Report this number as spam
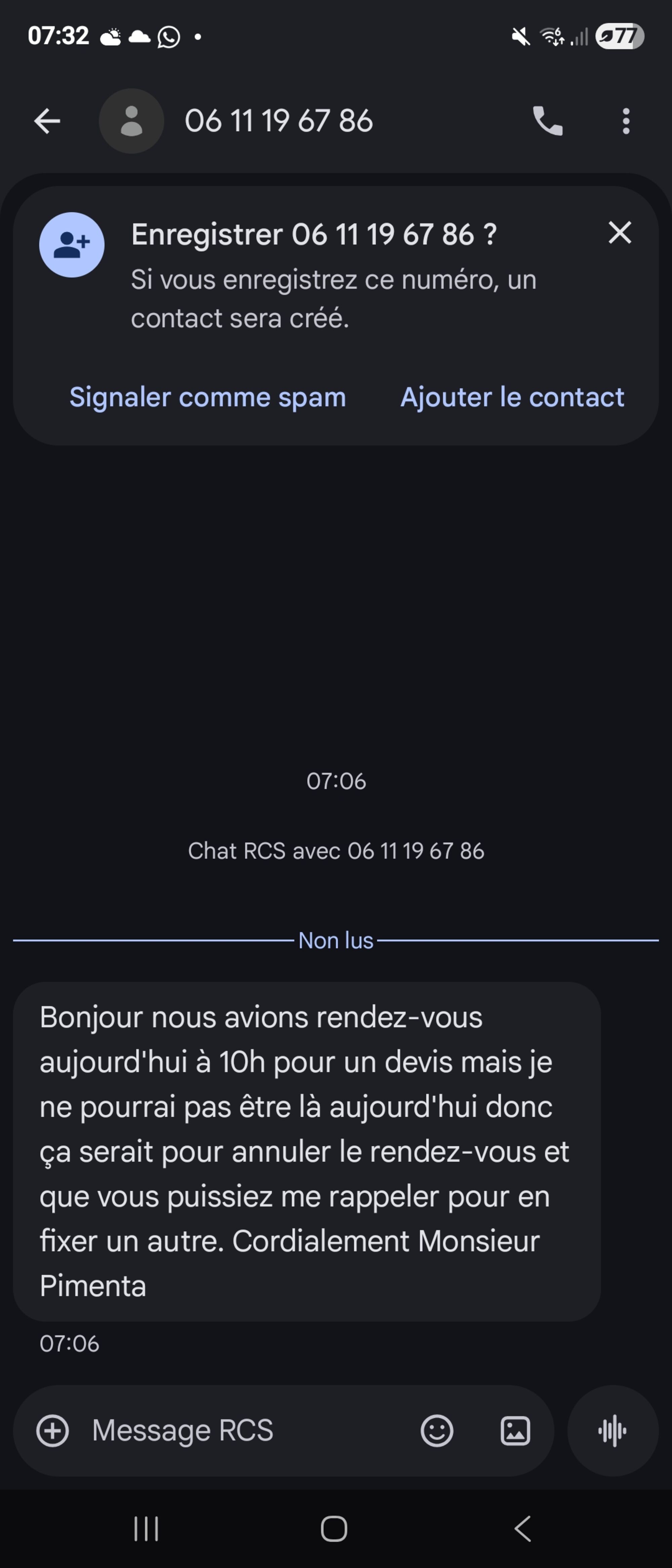Image resolution: width=672 pixels, height=1568 pixels. (x=208, y=397)
